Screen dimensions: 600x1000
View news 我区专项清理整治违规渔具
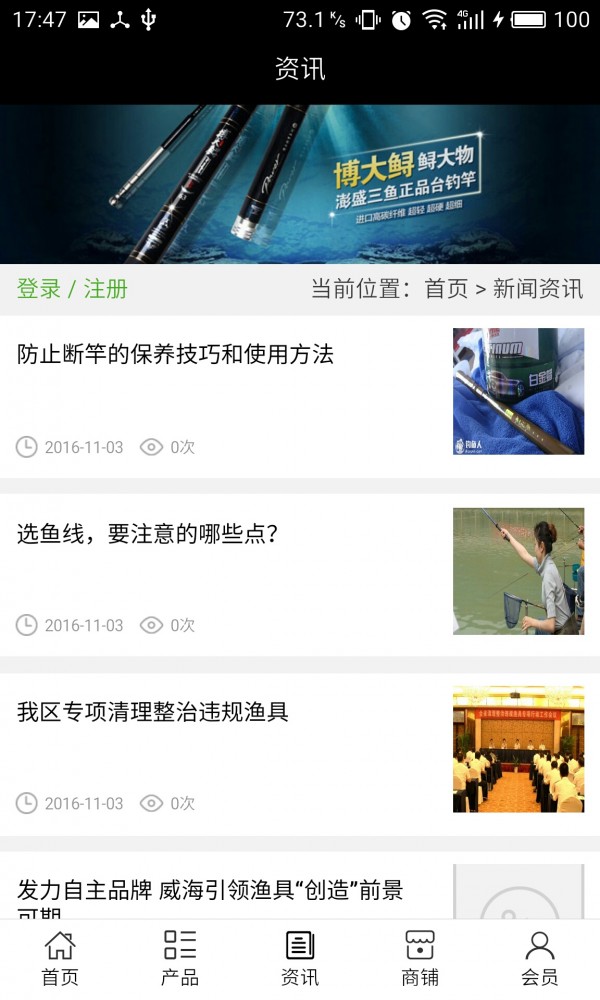[x=153, y=712]
